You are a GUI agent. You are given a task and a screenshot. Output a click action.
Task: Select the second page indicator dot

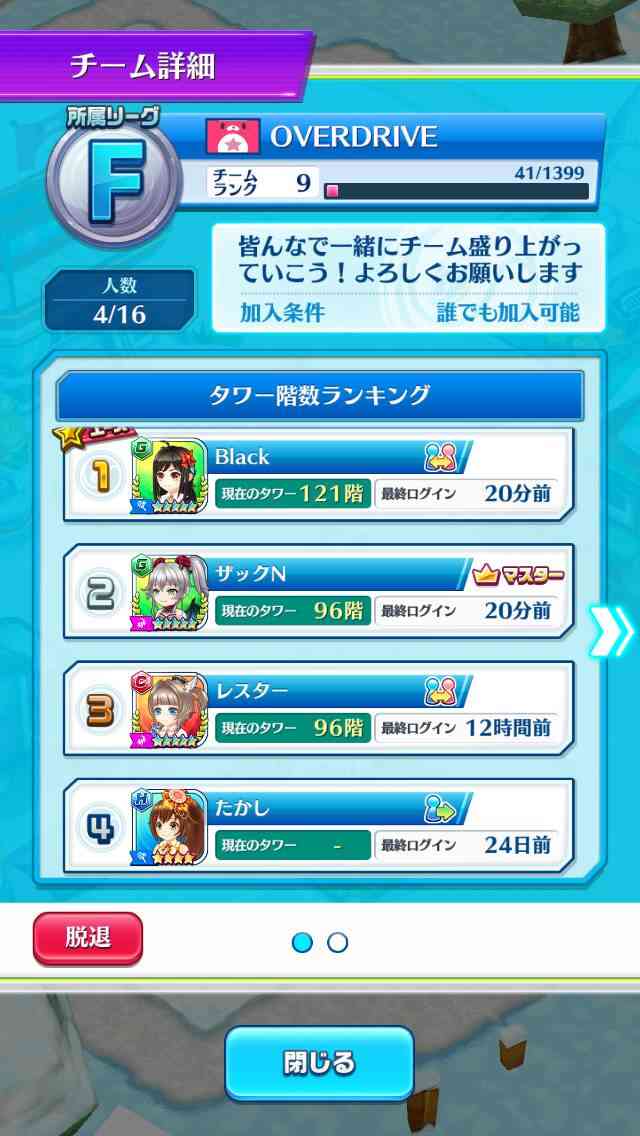pos(337,942)
